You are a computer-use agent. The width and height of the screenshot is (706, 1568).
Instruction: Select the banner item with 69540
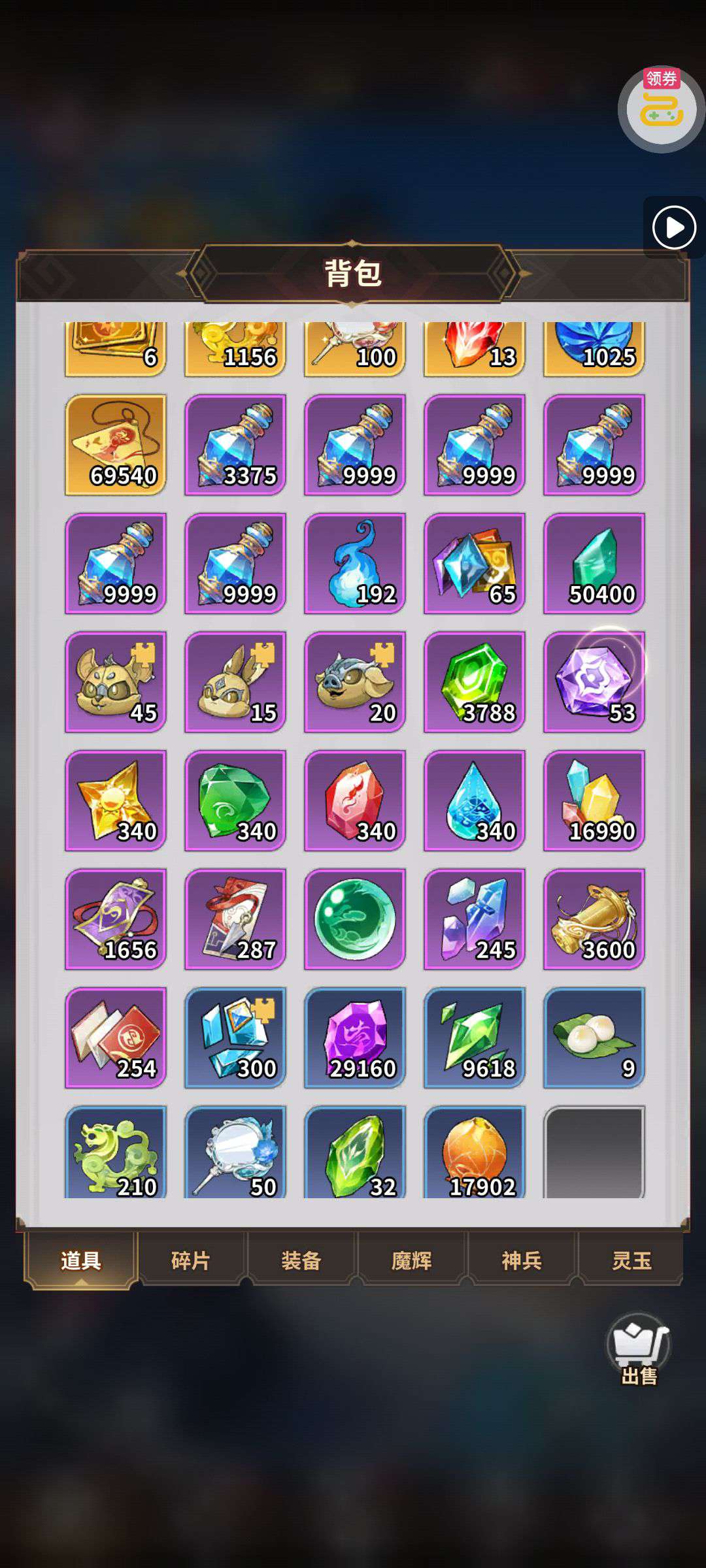tap(116, 445)
